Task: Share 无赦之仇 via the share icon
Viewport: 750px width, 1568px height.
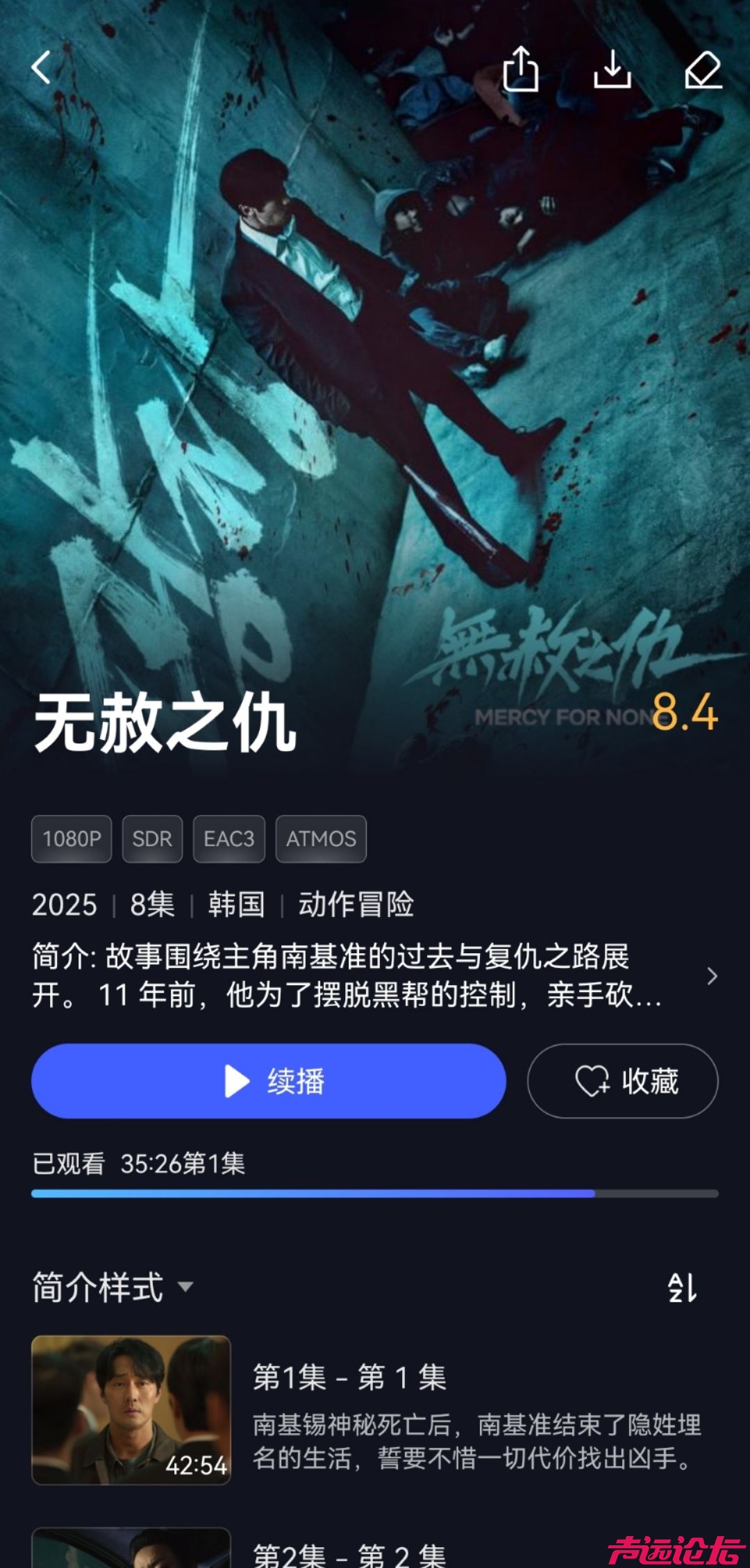Action: [x=520, y=69]
